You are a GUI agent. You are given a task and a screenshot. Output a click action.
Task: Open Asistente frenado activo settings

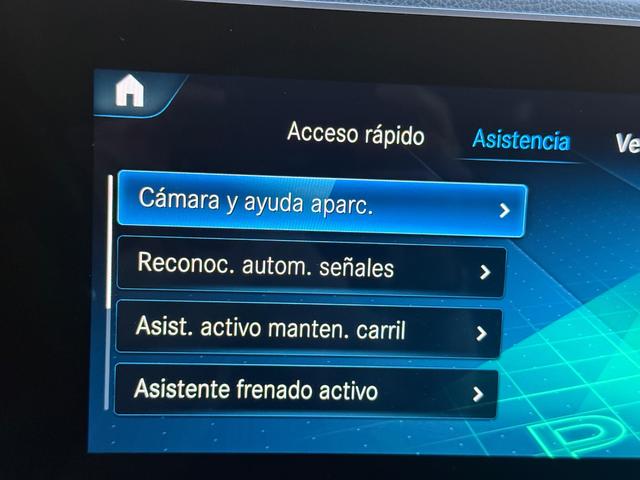click(305, 389)
